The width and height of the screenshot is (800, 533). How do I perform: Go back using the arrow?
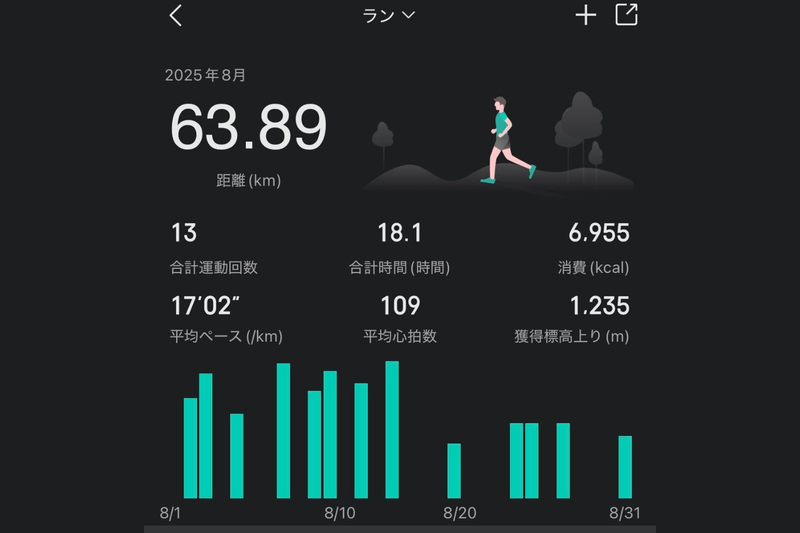[x=176, y=15]
